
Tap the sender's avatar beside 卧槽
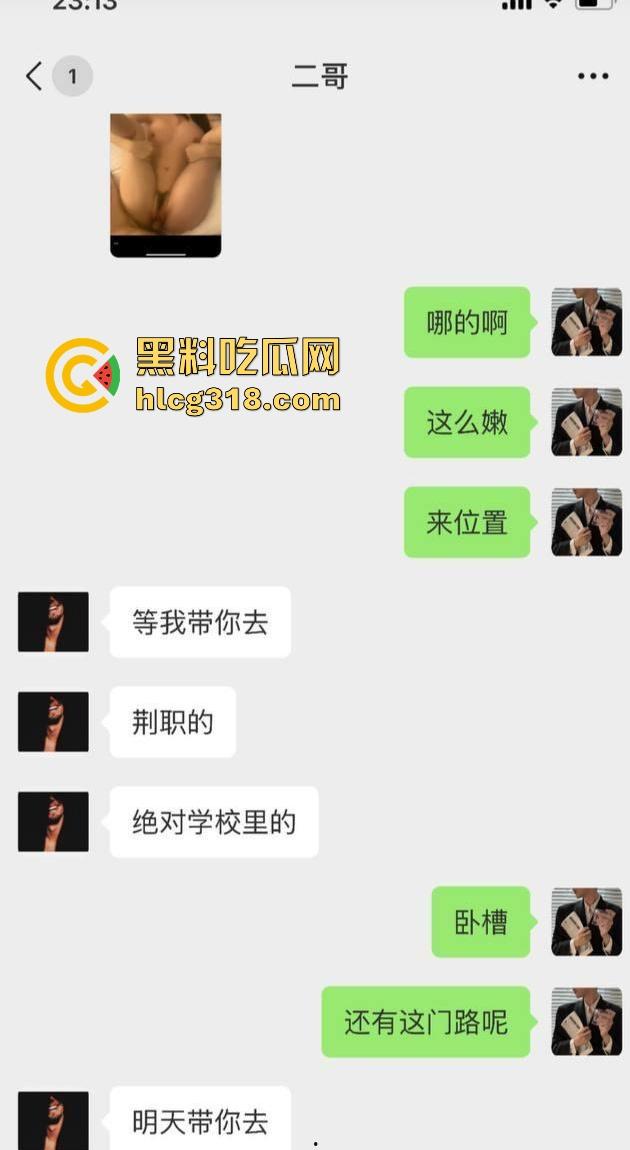point(587,922)
